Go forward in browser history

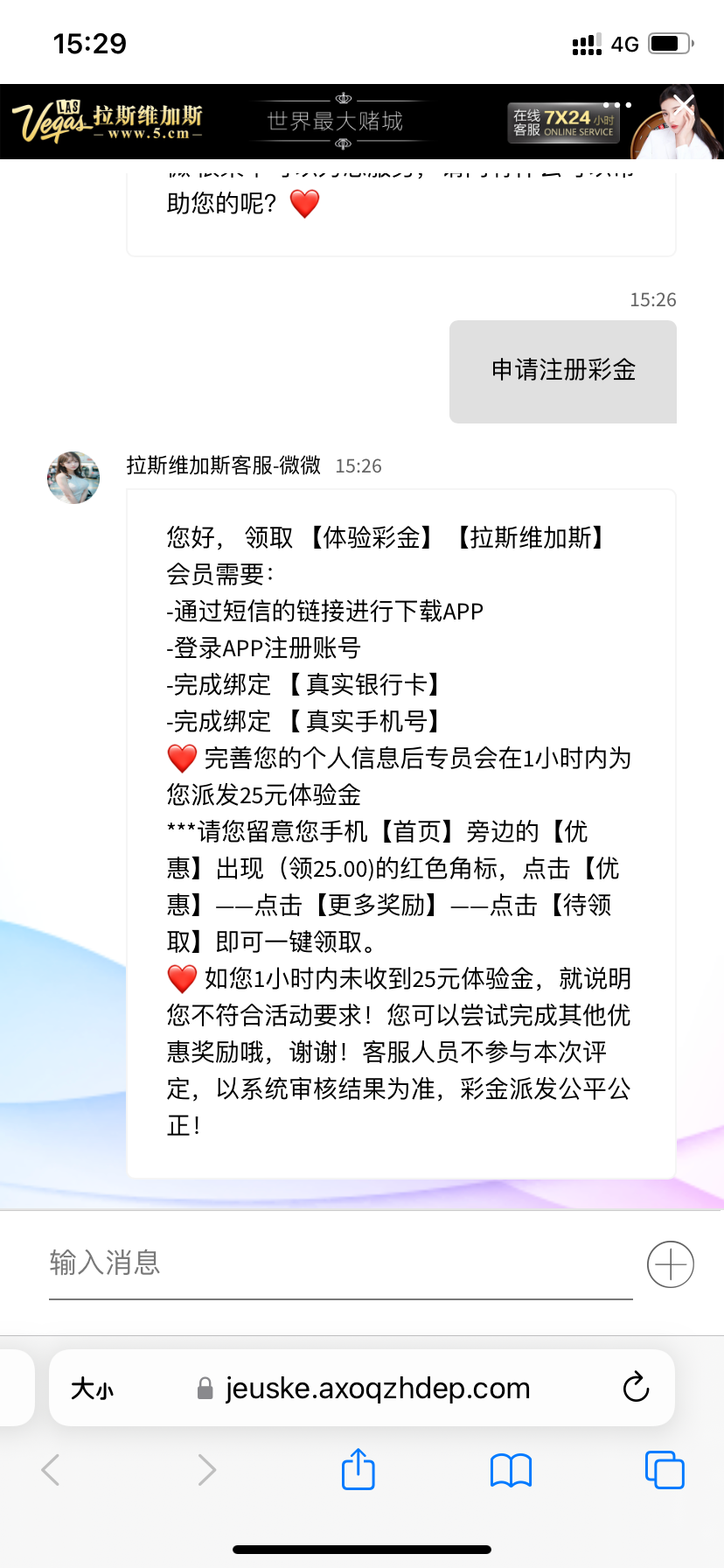(x=206, y=1470)
